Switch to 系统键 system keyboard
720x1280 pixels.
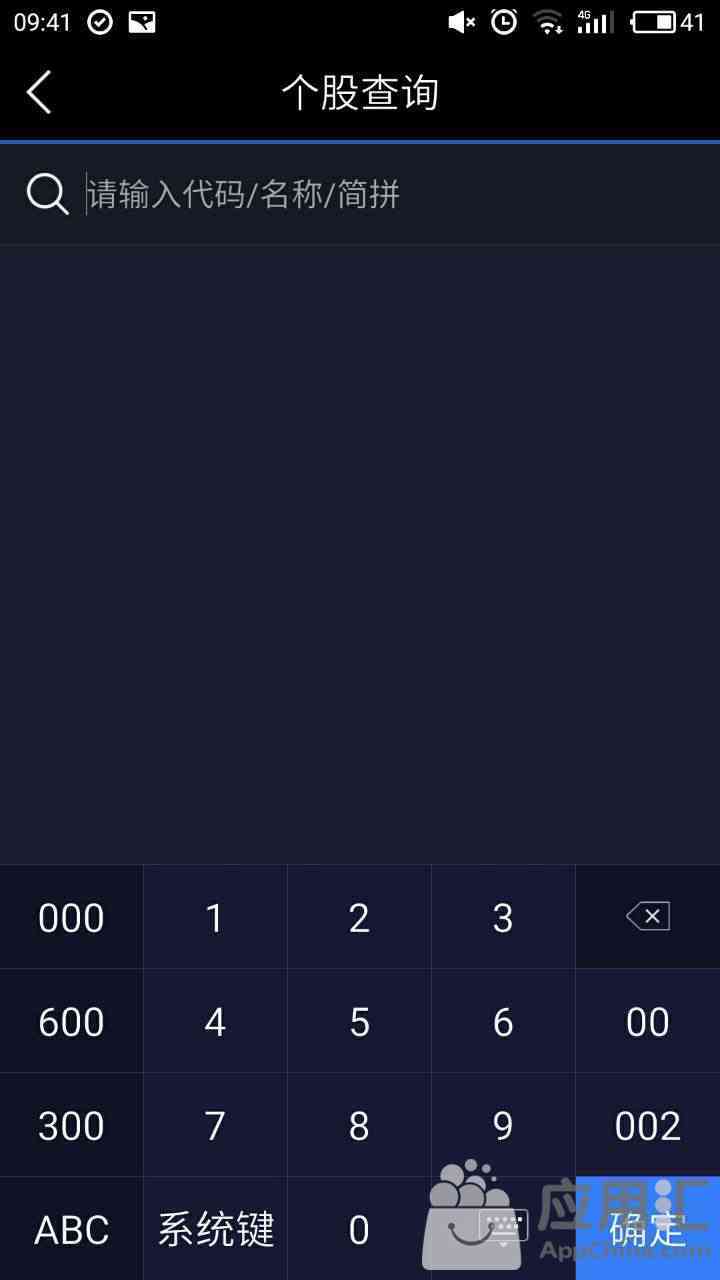(215, 1229)
